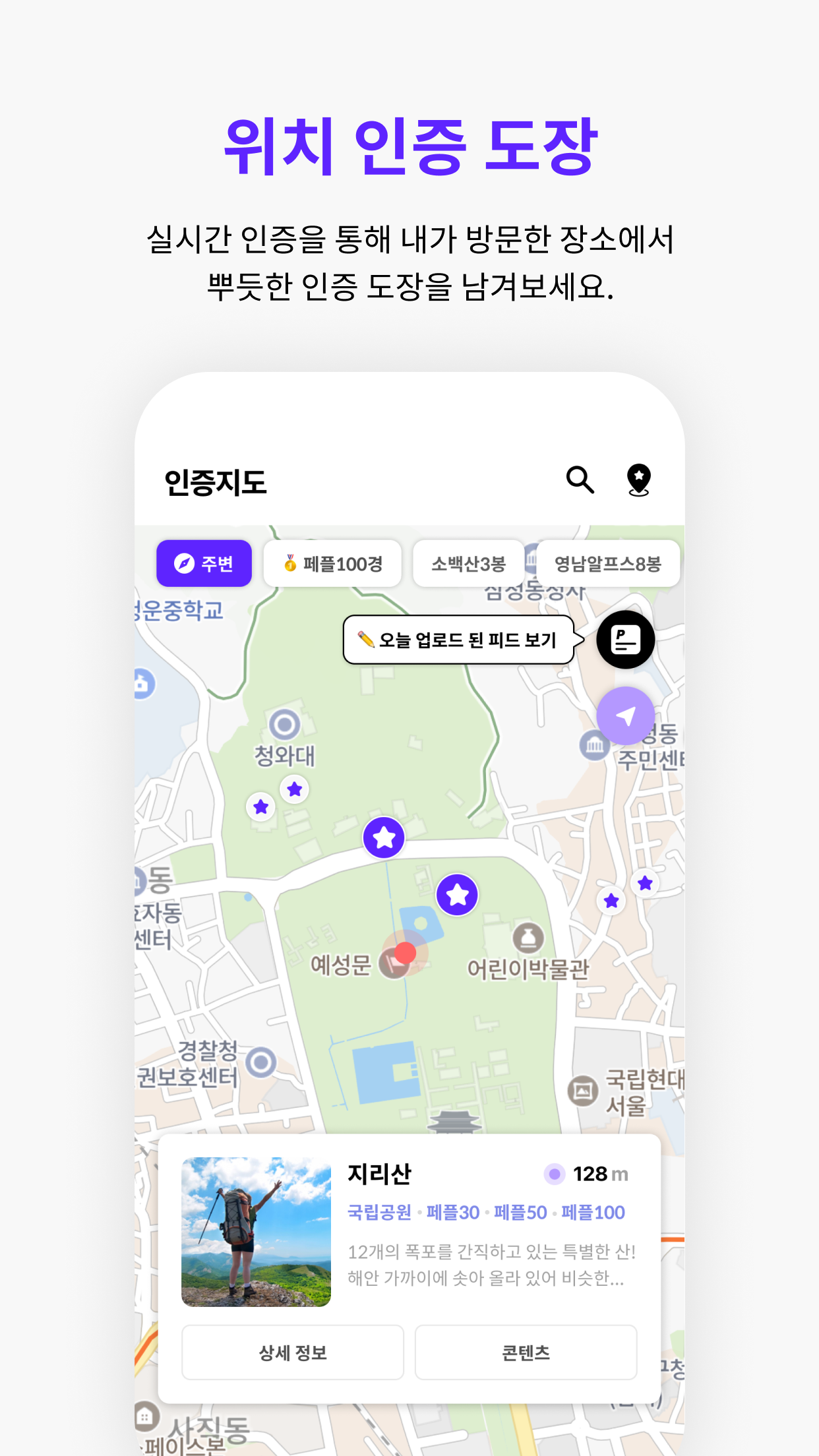Toggle the 소백산3봉 filter chip
Viewport: 819px width, 1456px height.
[x=468, y=562]
